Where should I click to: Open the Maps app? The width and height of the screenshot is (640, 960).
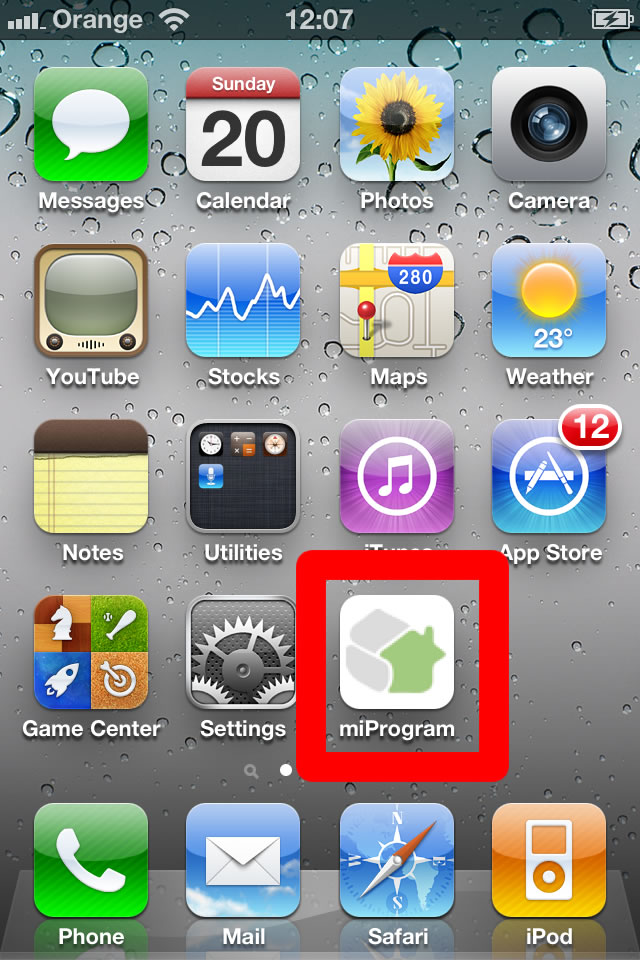click(397, 300)
